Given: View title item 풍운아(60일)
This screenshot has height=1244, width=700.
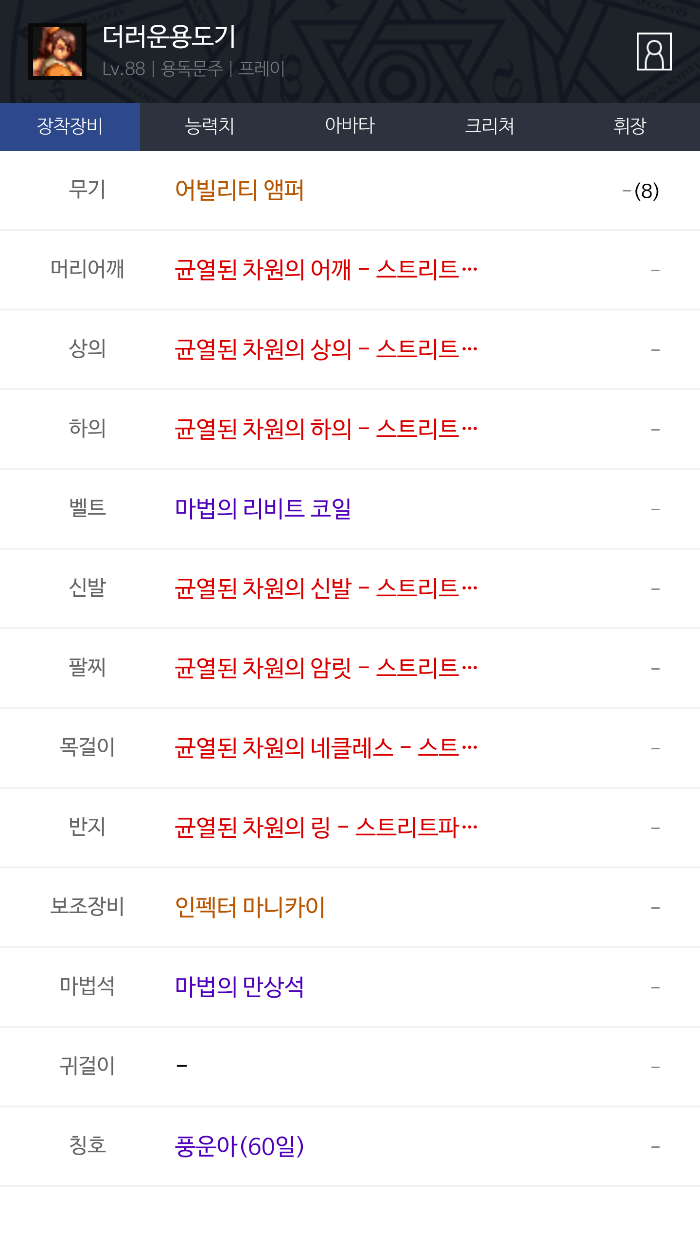Looking at the screenshot, I should pos(239,1146).
